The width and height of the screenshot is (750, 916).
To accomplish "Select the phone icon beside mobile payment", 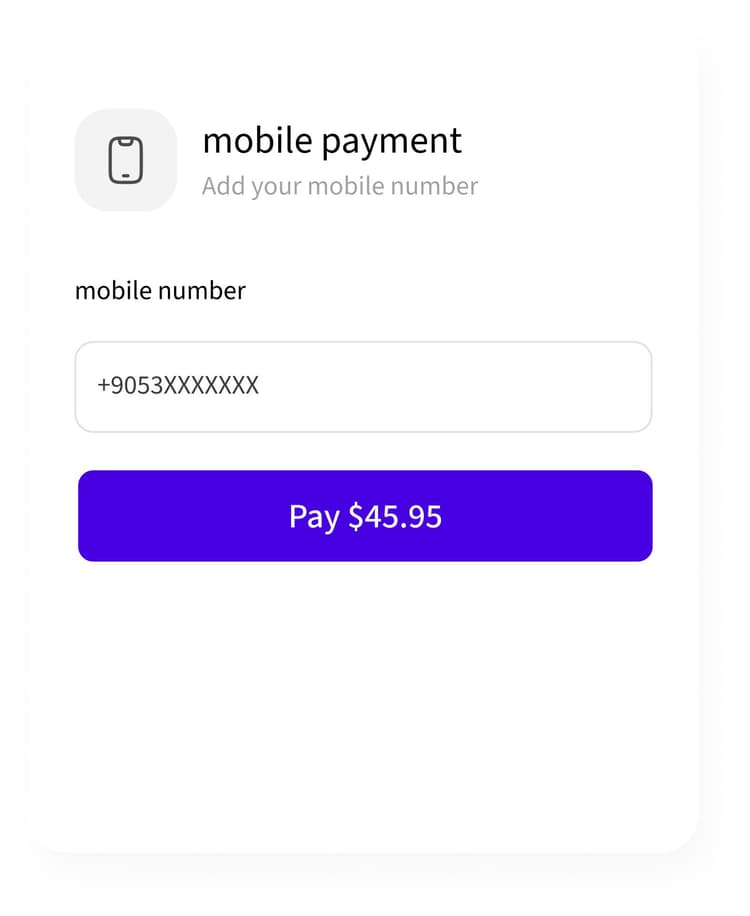I will pyautogui.click(x=126, y=160).
